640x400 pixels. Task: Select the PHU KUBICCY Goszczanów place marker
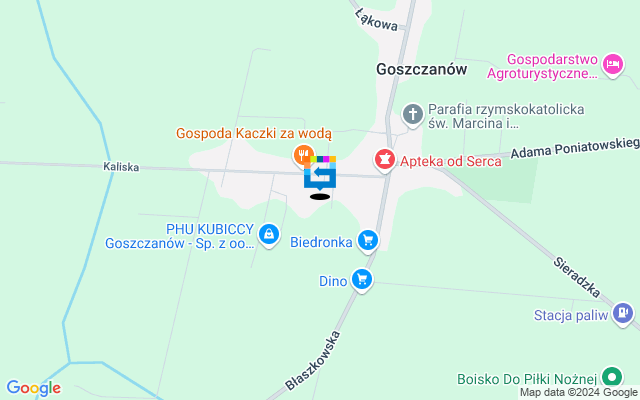pos(268,235)
